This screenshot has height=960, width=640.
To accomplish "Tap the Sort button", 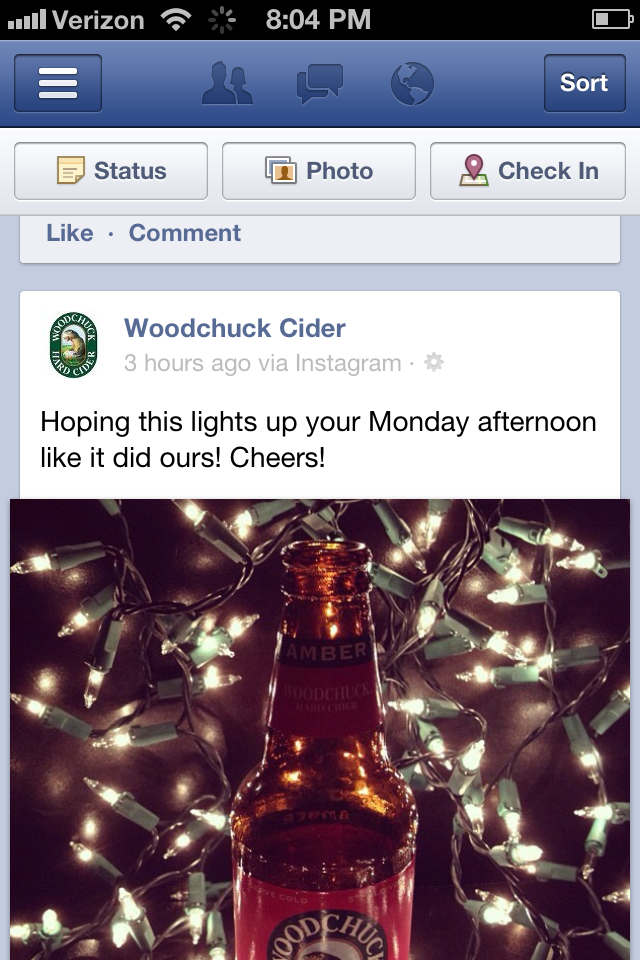I will pos(583,83).
